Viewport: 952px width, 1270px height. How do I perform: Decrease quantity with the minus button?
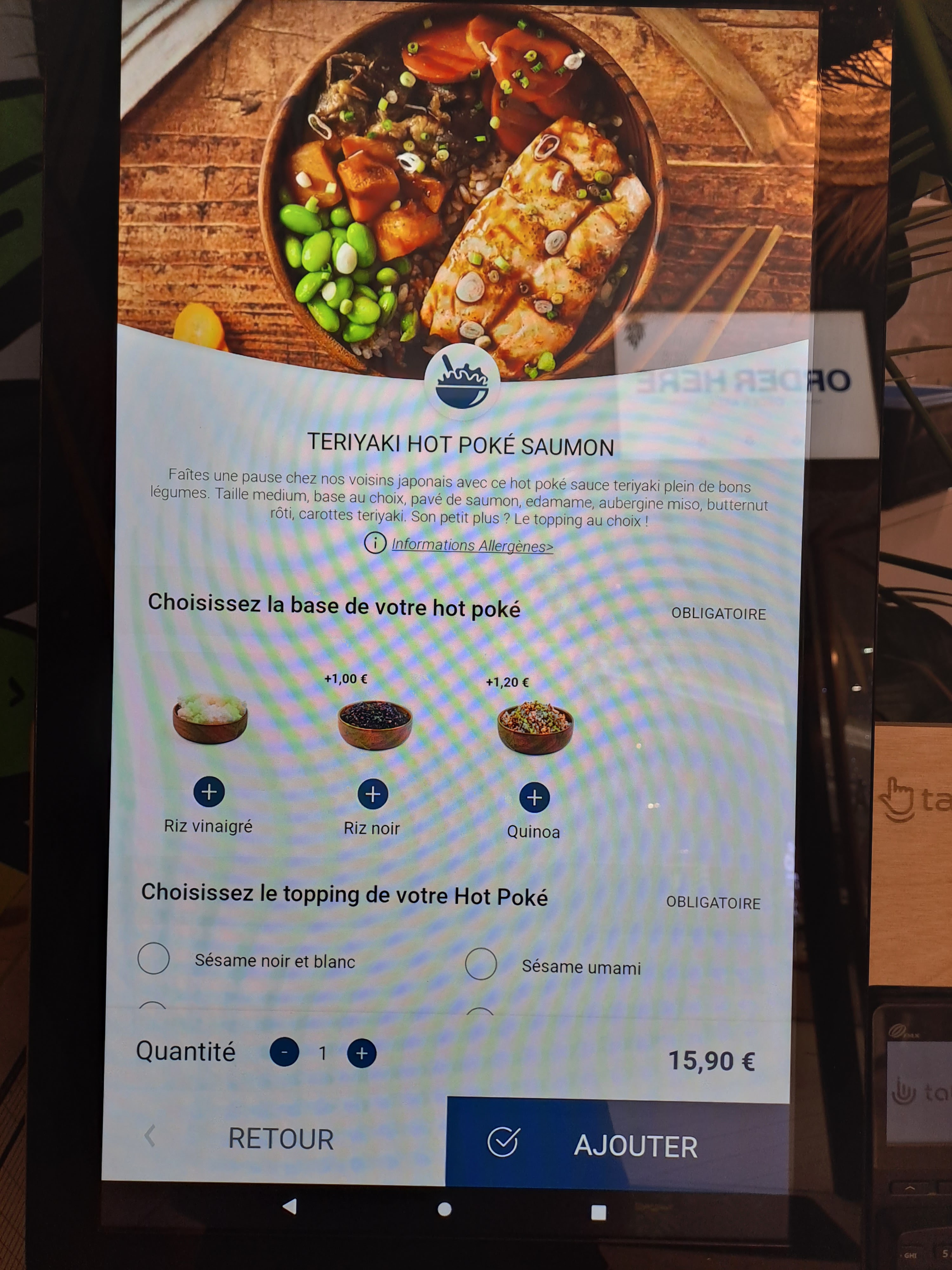click(x=284, y=1052)
